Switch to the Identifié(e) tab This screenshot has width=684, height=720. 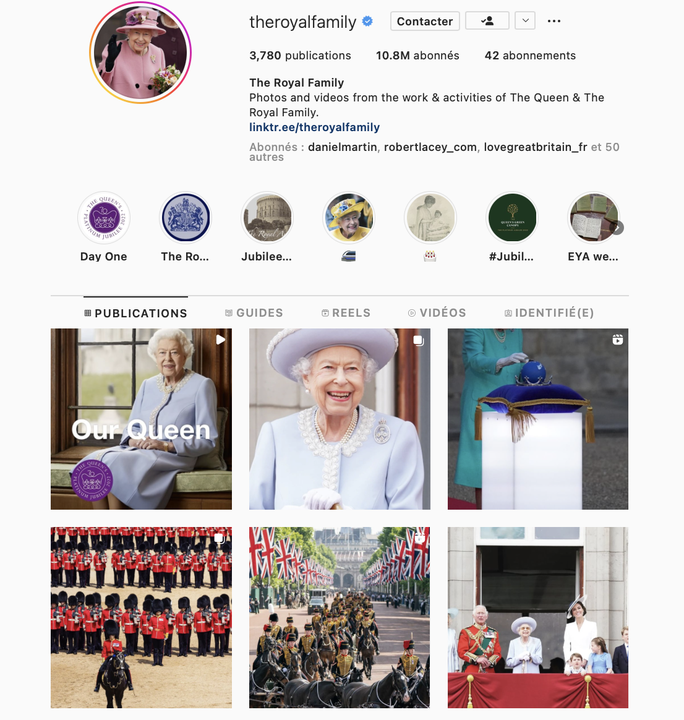coord(549,313)
